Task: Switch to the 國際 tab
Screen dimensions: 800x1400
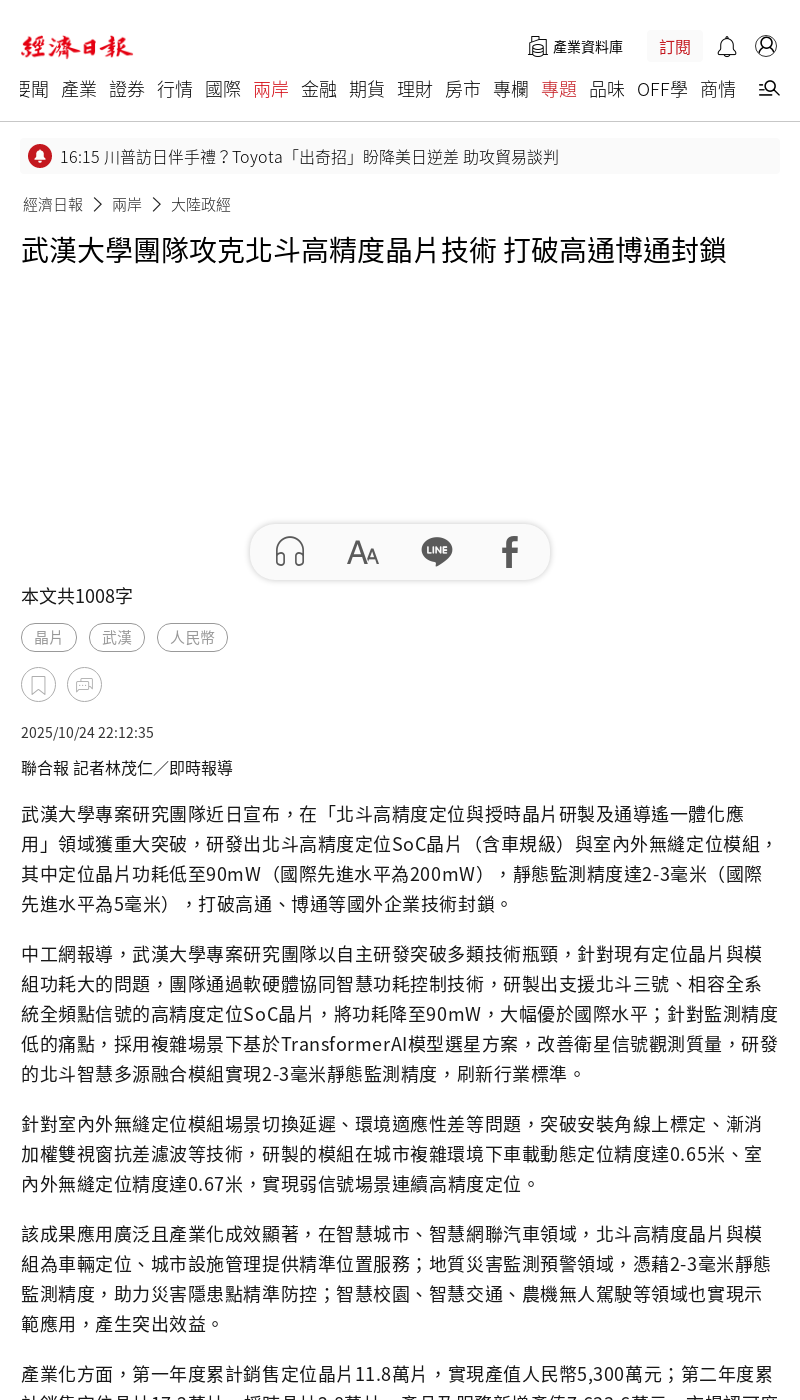Action: (223, 89)
